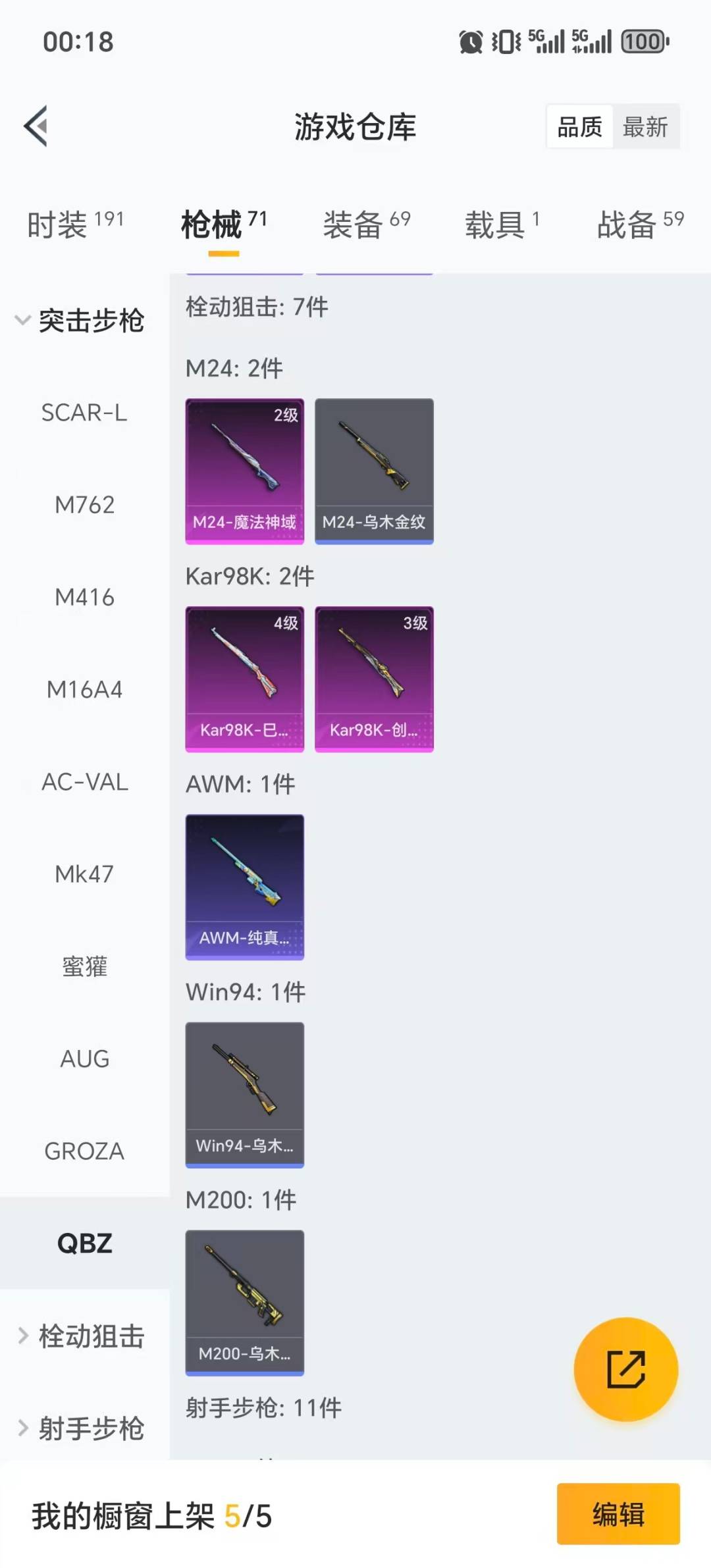Sort items by 最新
The width and height of the screenshot is (711, 1568).
click(645, 126)
